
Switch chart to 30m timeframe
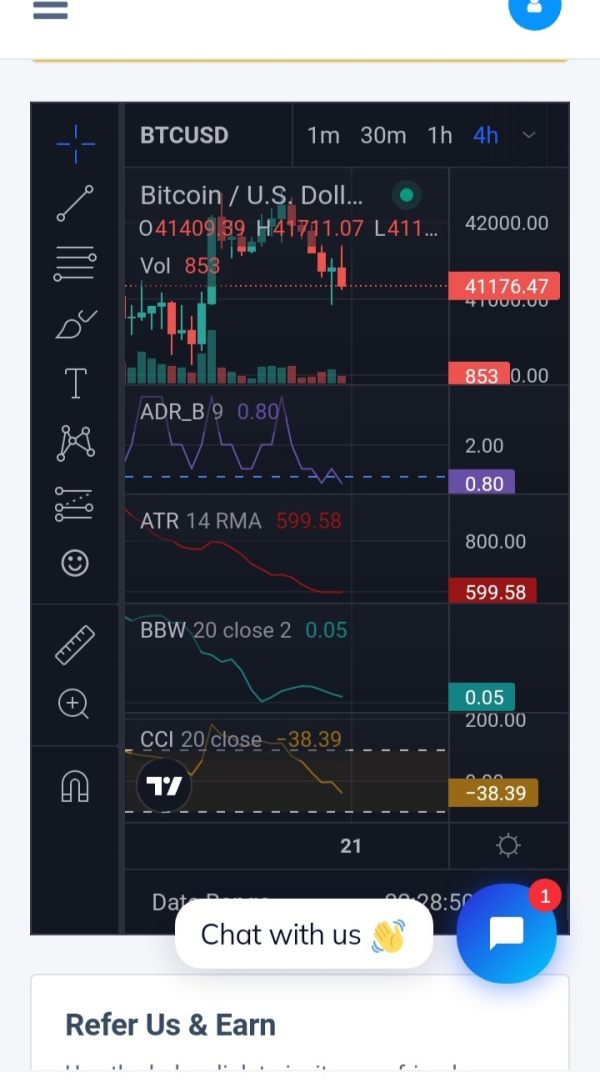coord(383,135)
